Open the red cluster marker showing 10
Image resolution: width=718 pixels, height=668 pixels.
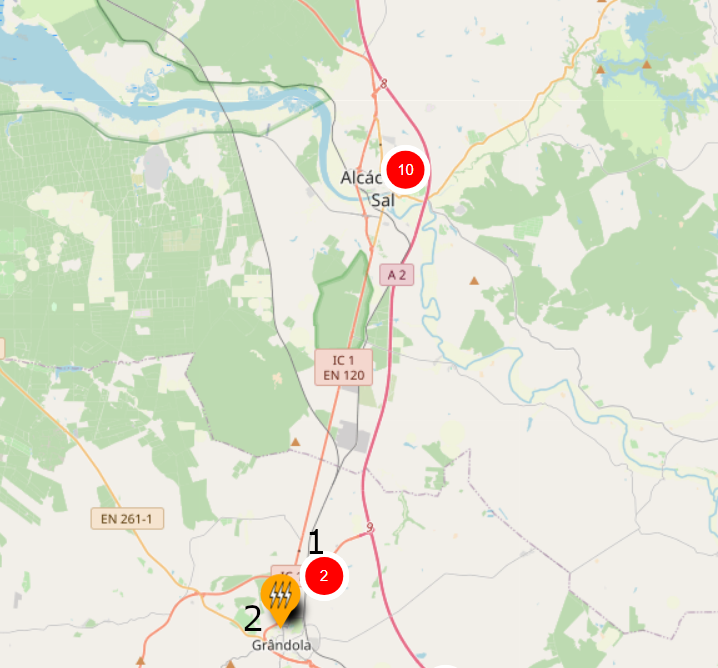click(x=405, y=170)
